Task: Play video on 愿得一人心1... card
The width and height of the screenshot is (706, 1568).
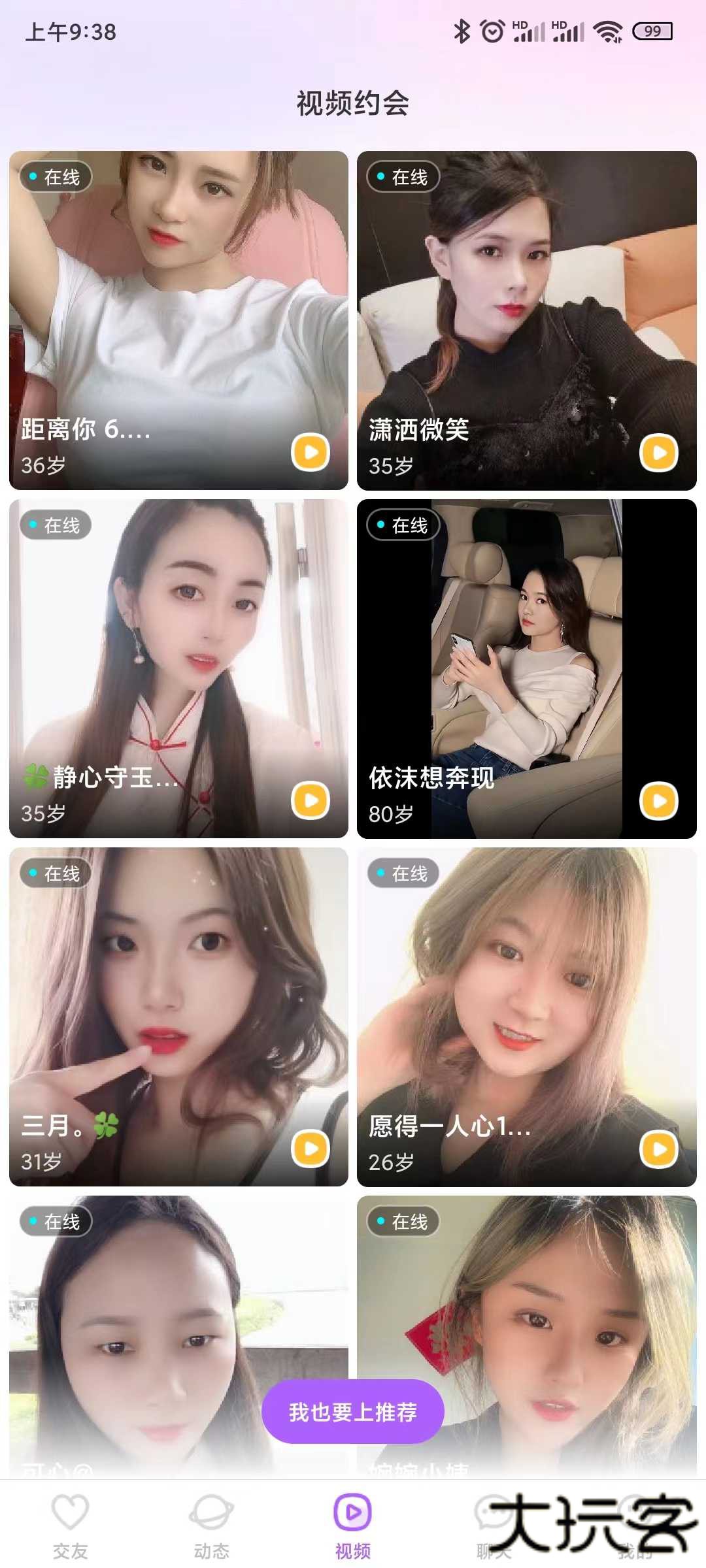Action: point(658,1149)
